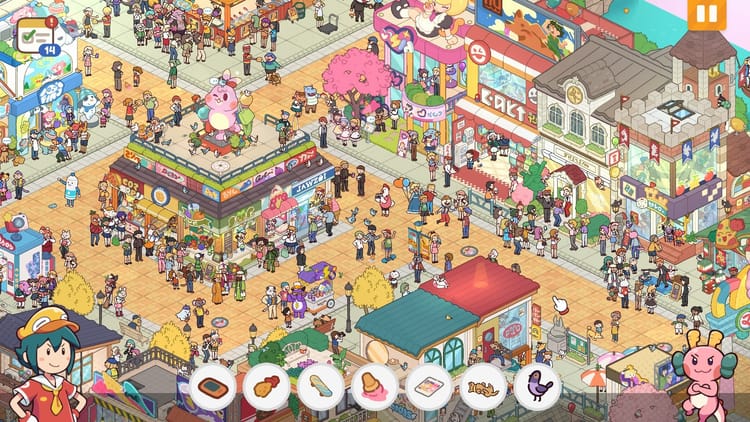This screenshot has height=422, width=750.
Task: Select the sleeping orange cat item
Action: click(482, 387)
